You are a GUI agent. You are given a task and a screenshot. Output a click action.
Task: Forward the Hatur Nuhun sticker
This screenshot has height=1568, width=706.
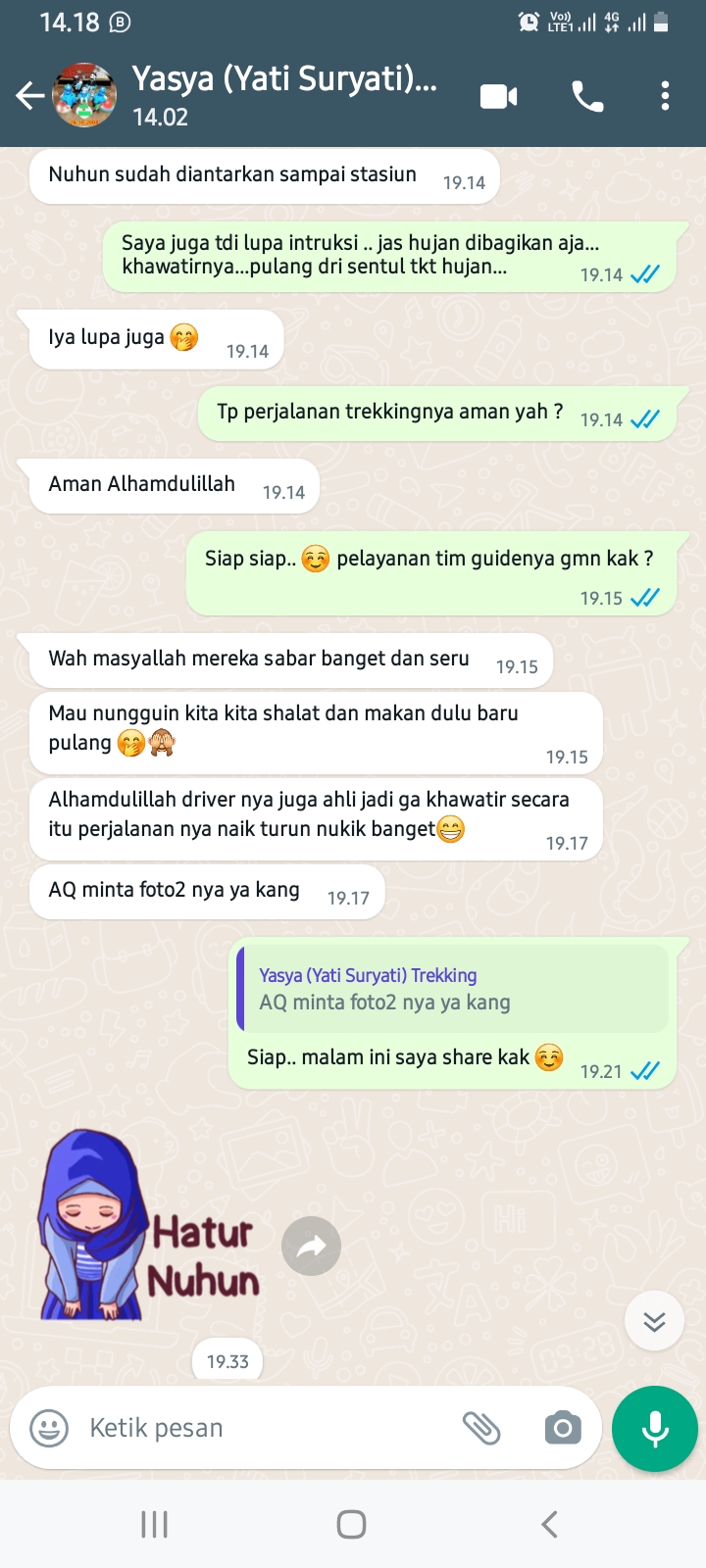[x=311, y=1247]
